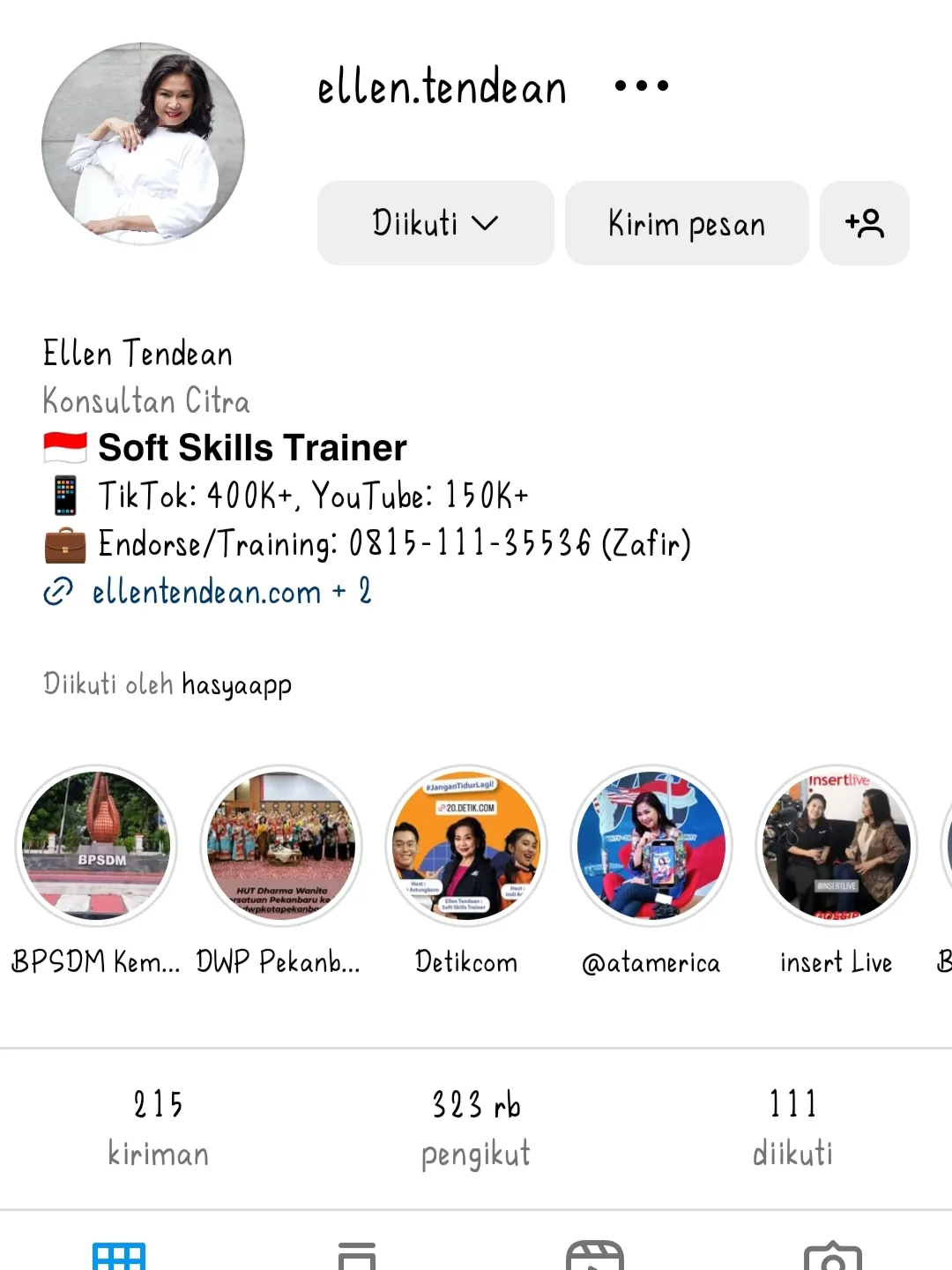Switch to the posts grid tab
The image size is (952, 1270).
[119, 1254]
